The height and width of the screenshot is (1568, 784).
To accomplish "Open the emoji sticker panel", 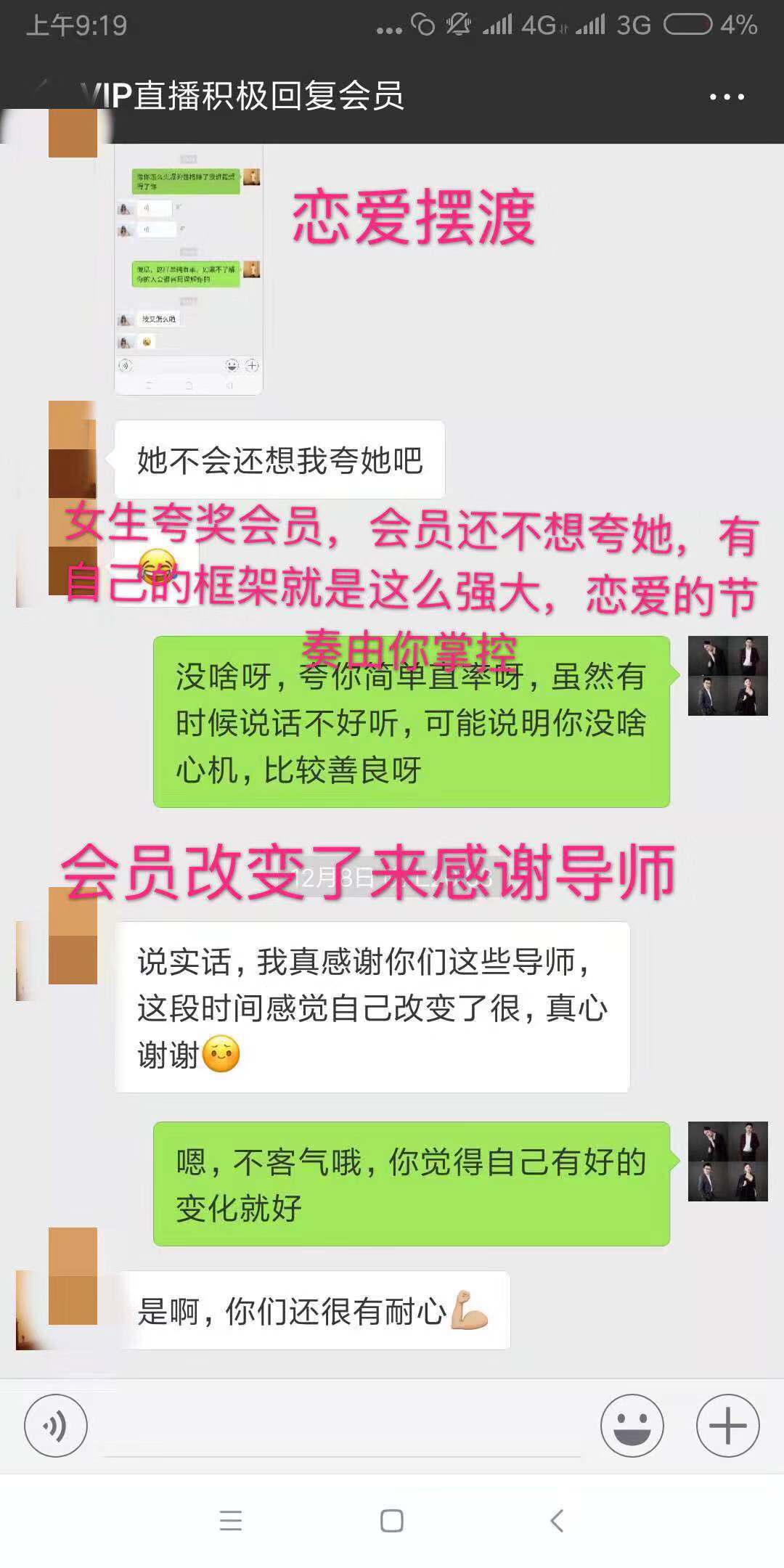I will pos(632,1426).
